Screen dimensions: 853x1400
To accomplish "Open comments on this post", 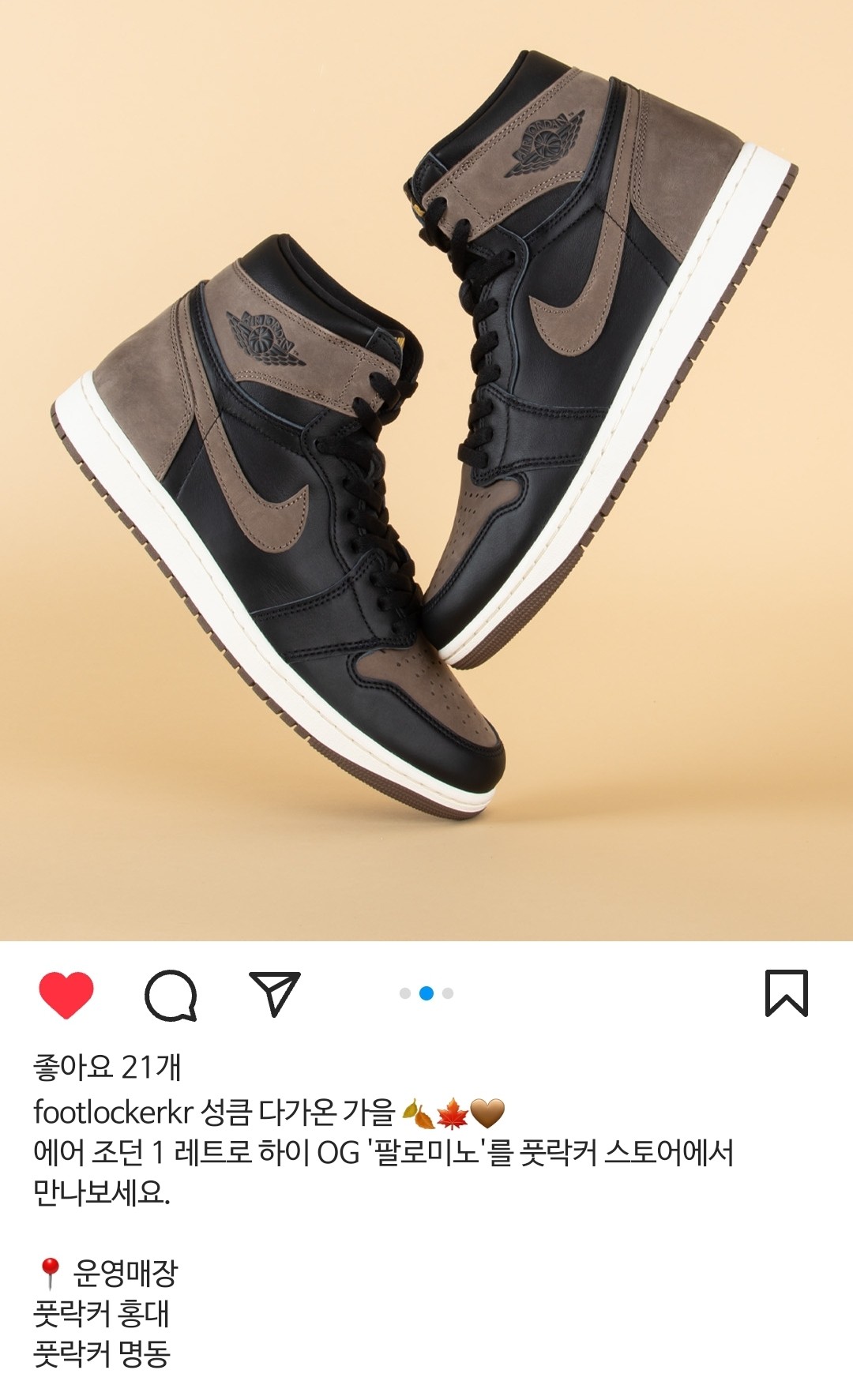I will click(171, 994).
